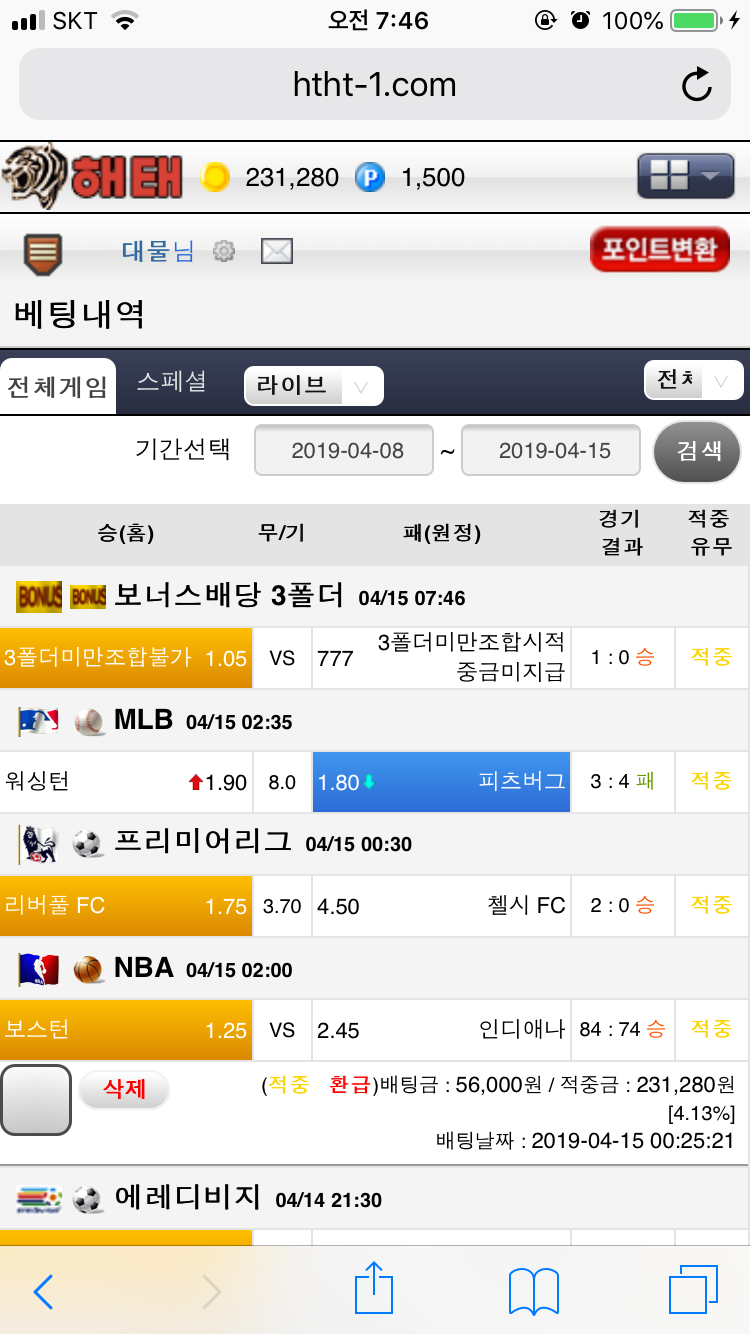
Task: Select start date 2019-04-08 field
Action: click(x=345, y=451)
